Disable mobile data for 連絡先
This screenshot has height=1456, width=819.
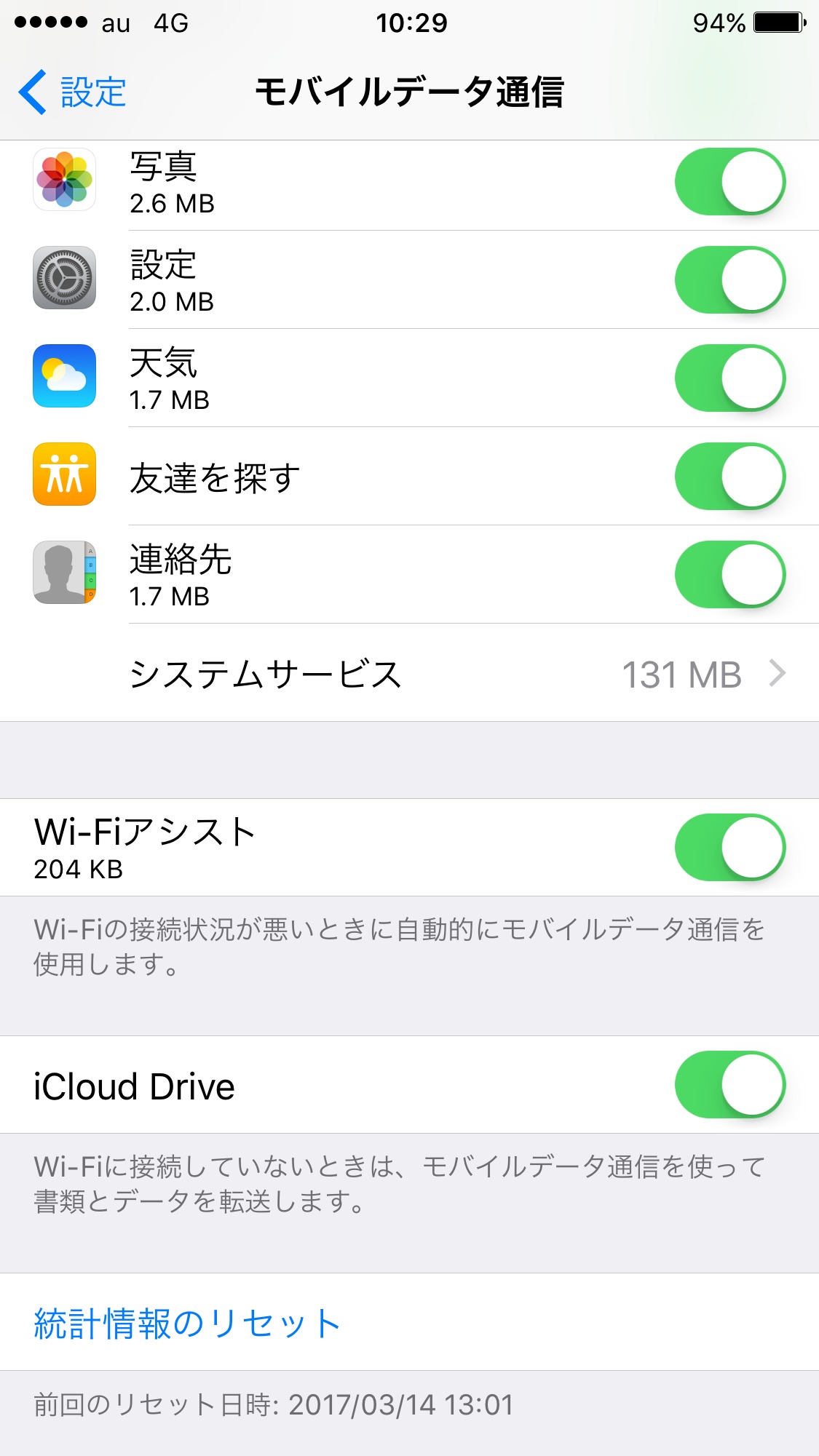[x=729, y=575]
